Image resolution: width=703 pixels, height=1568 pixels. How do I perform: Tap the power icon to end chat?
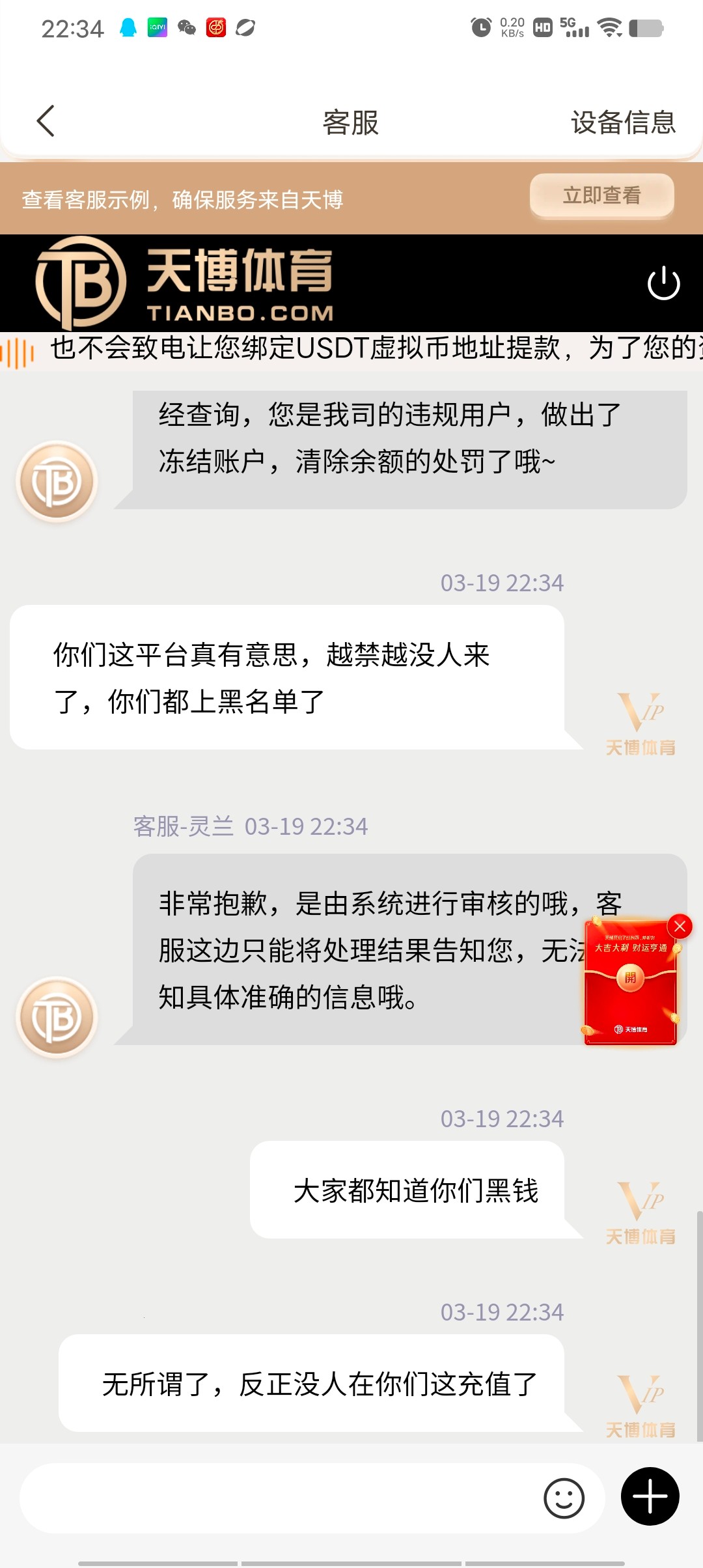pyautogui.click(x=663, y=283)
